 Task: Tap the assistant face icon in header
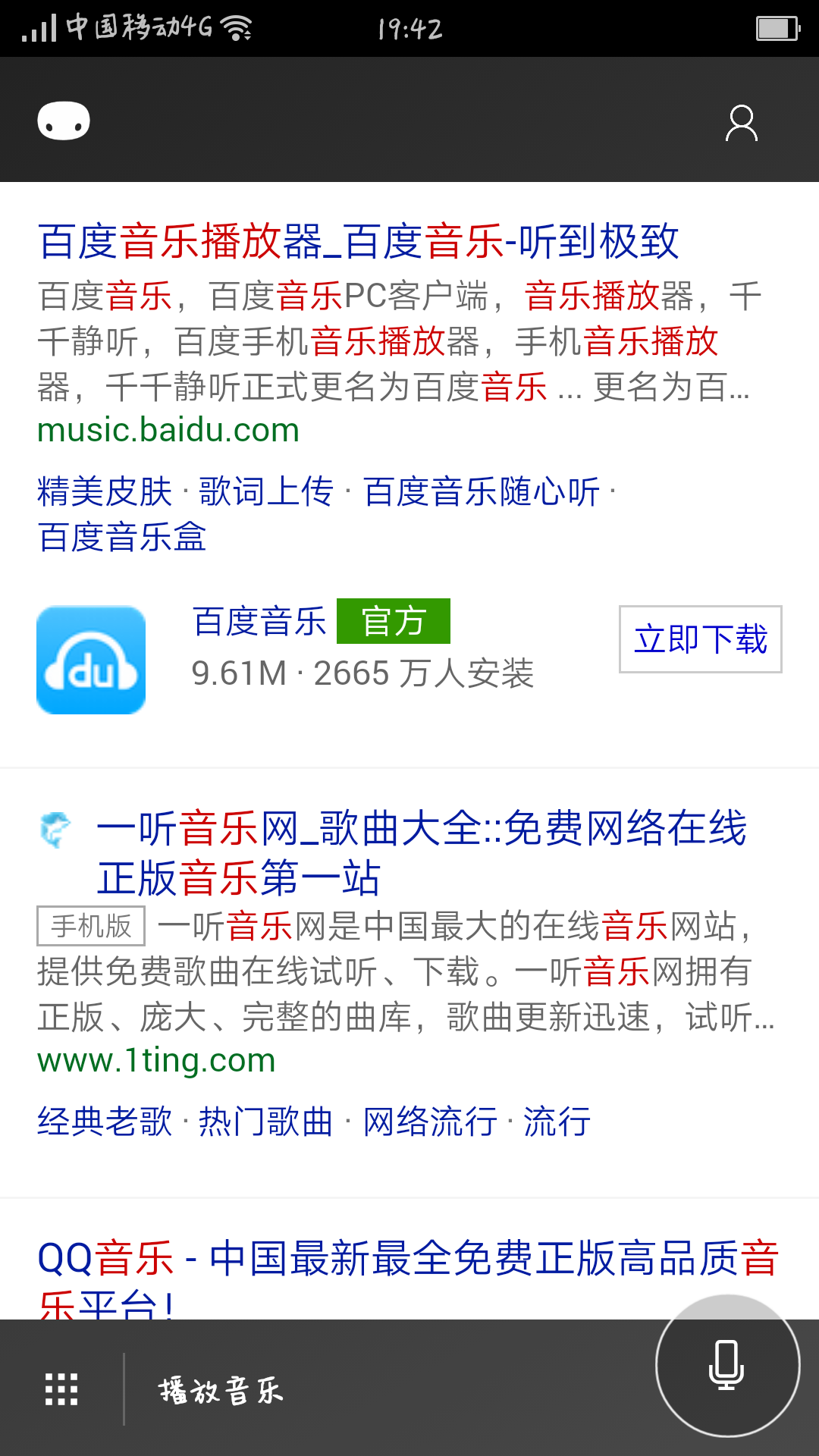(64, 121)
